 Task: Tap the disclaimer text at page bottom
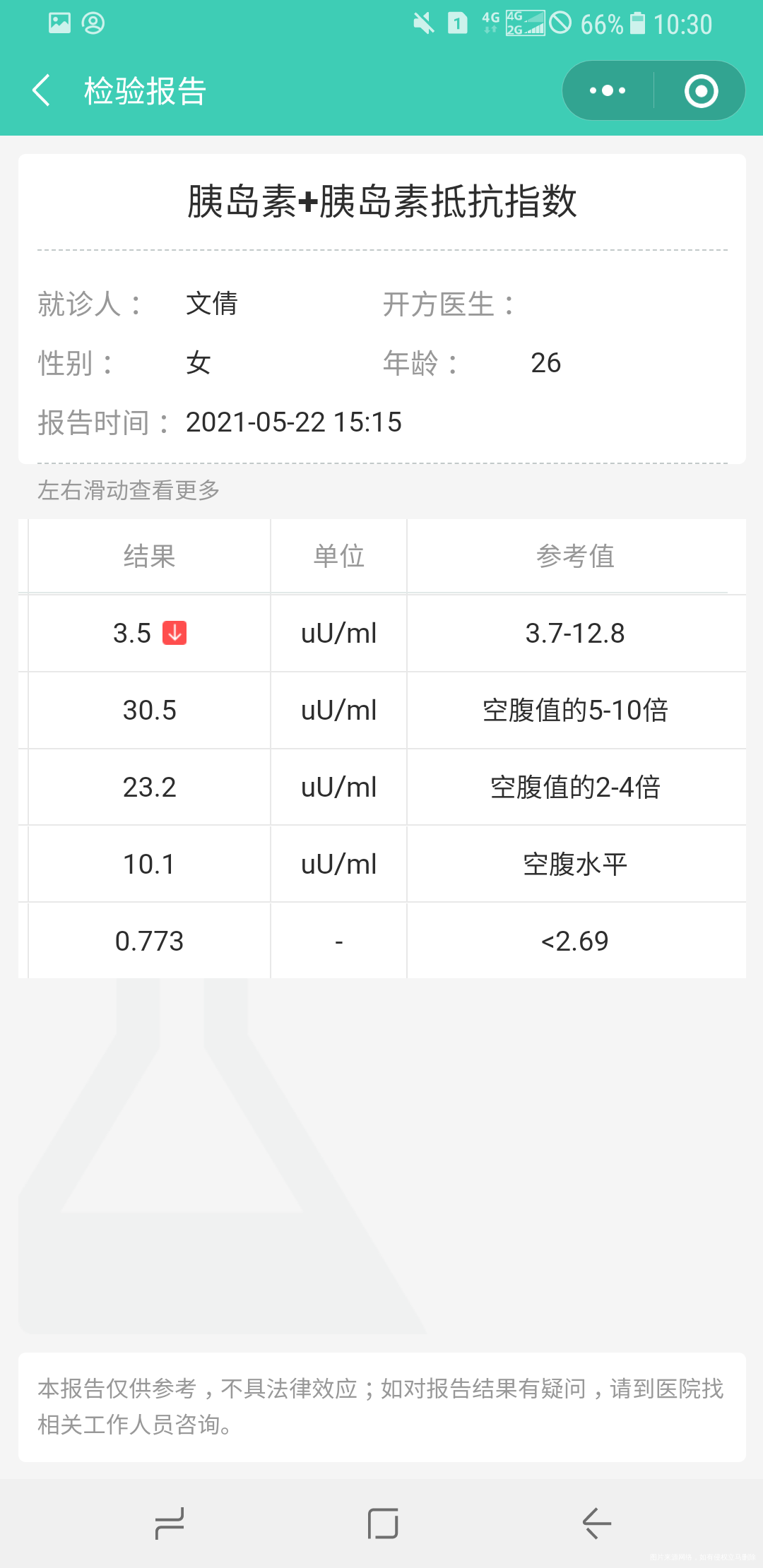[381, 1404]
